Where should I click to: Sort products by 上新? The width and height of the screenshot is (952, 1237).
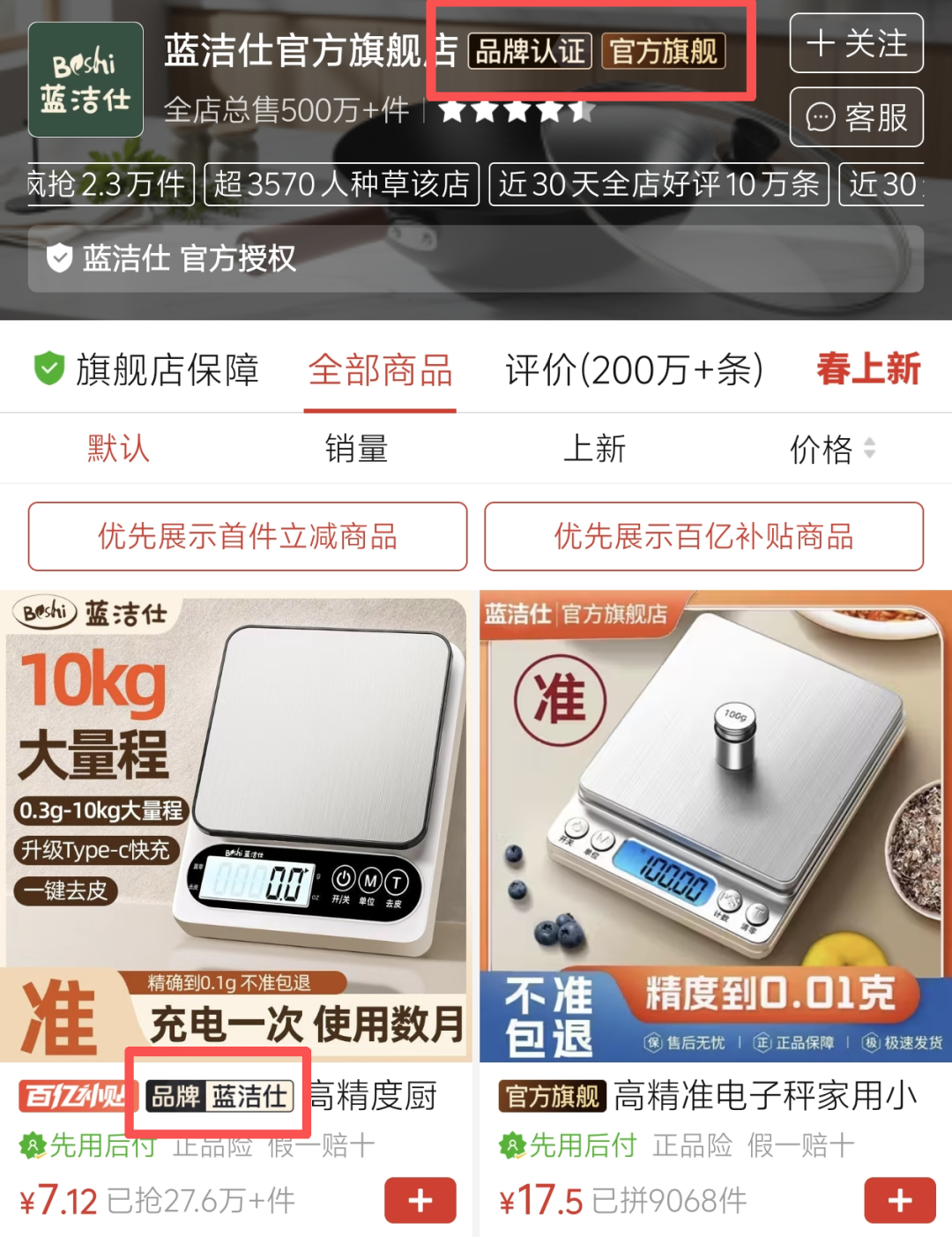point(594,449)
